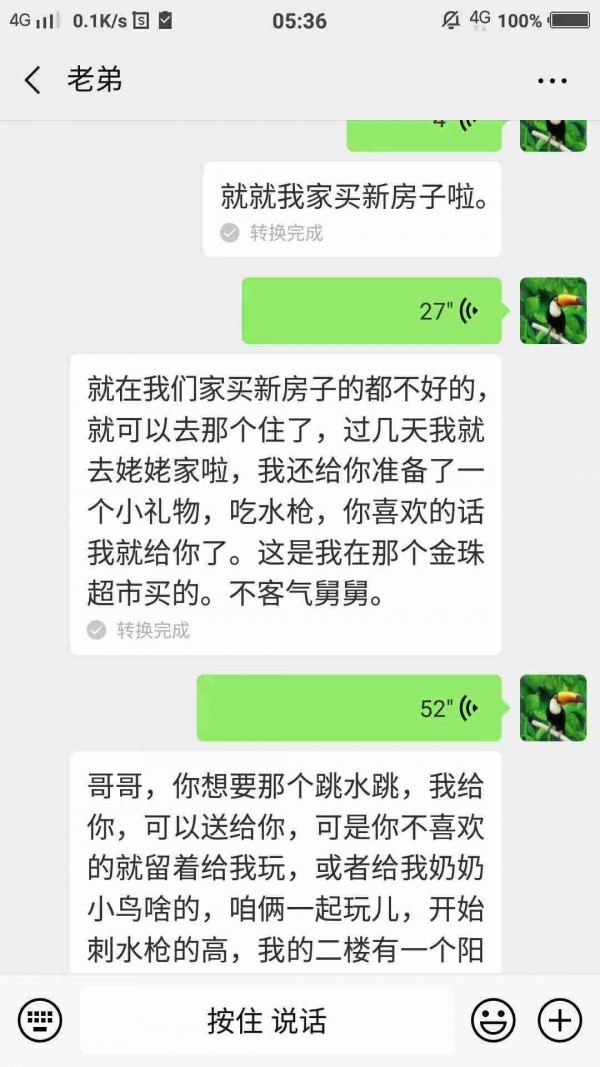The height and width of the screenshot is (1067, 600).
Task: Open the chat info overflow menu
Action: [552, 81]
